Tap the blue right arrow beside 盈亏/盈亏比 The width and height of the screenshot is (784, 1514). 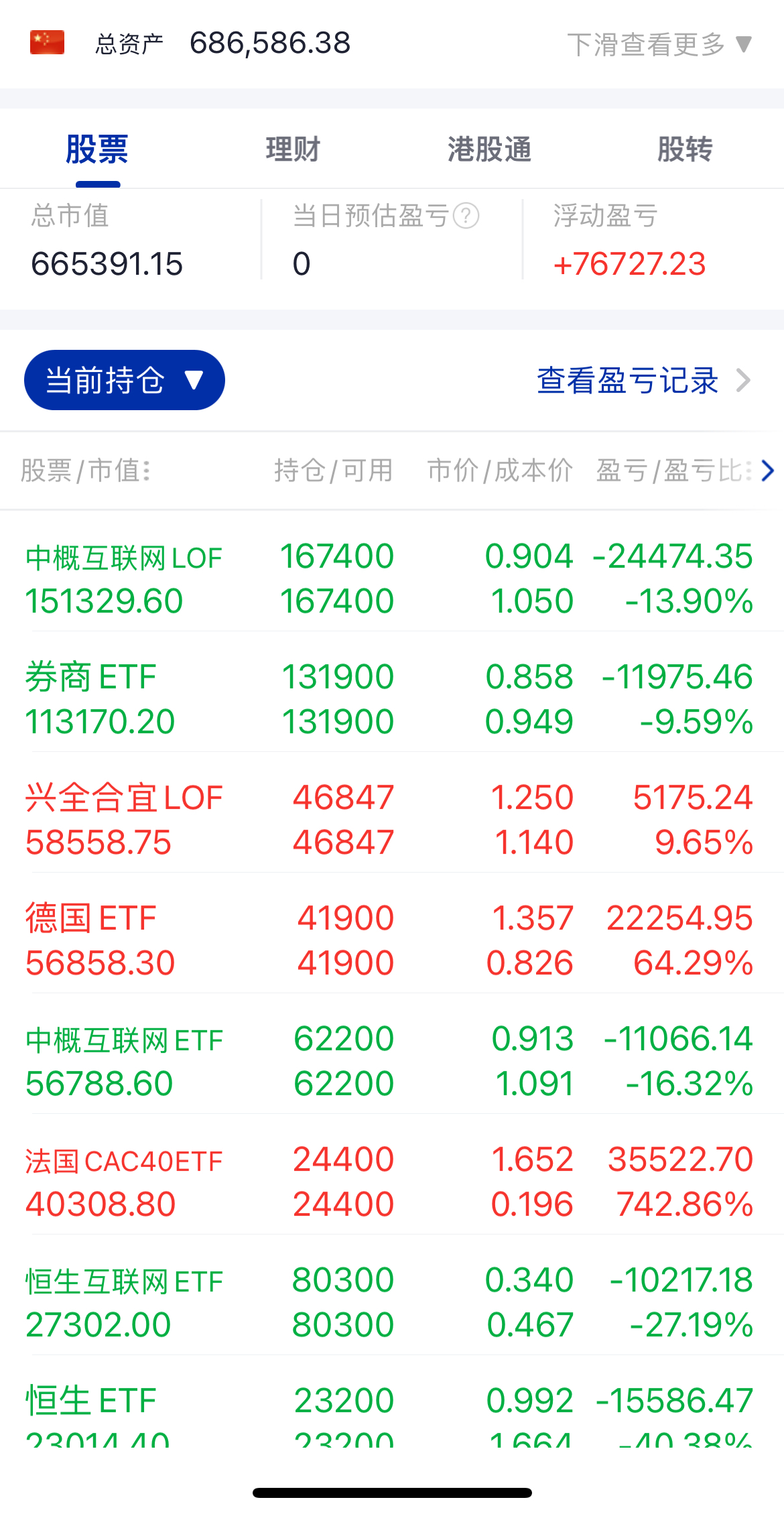click(x=768, y=471)
